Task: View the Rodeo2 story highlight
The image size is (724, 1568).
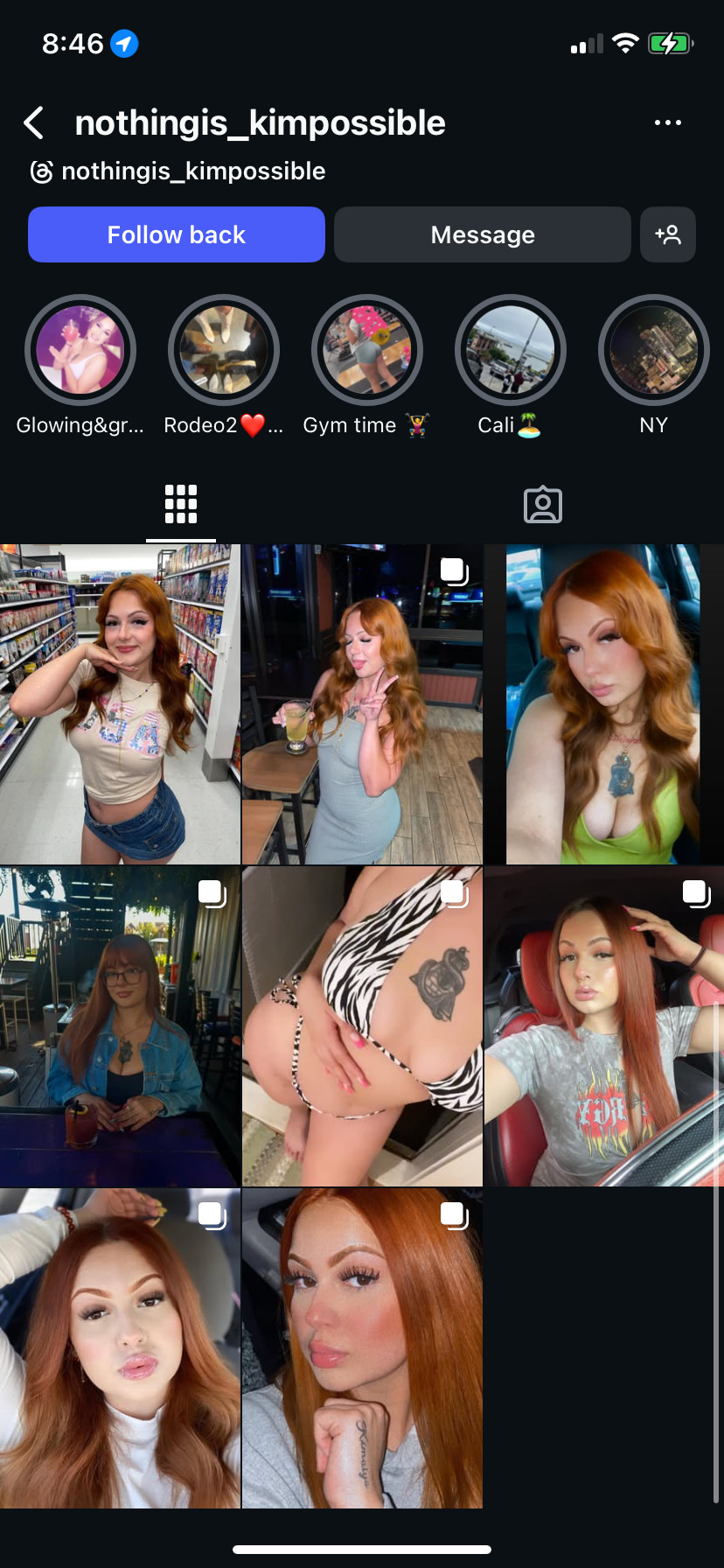Action: pyautogui.click(x=224, y=350)
